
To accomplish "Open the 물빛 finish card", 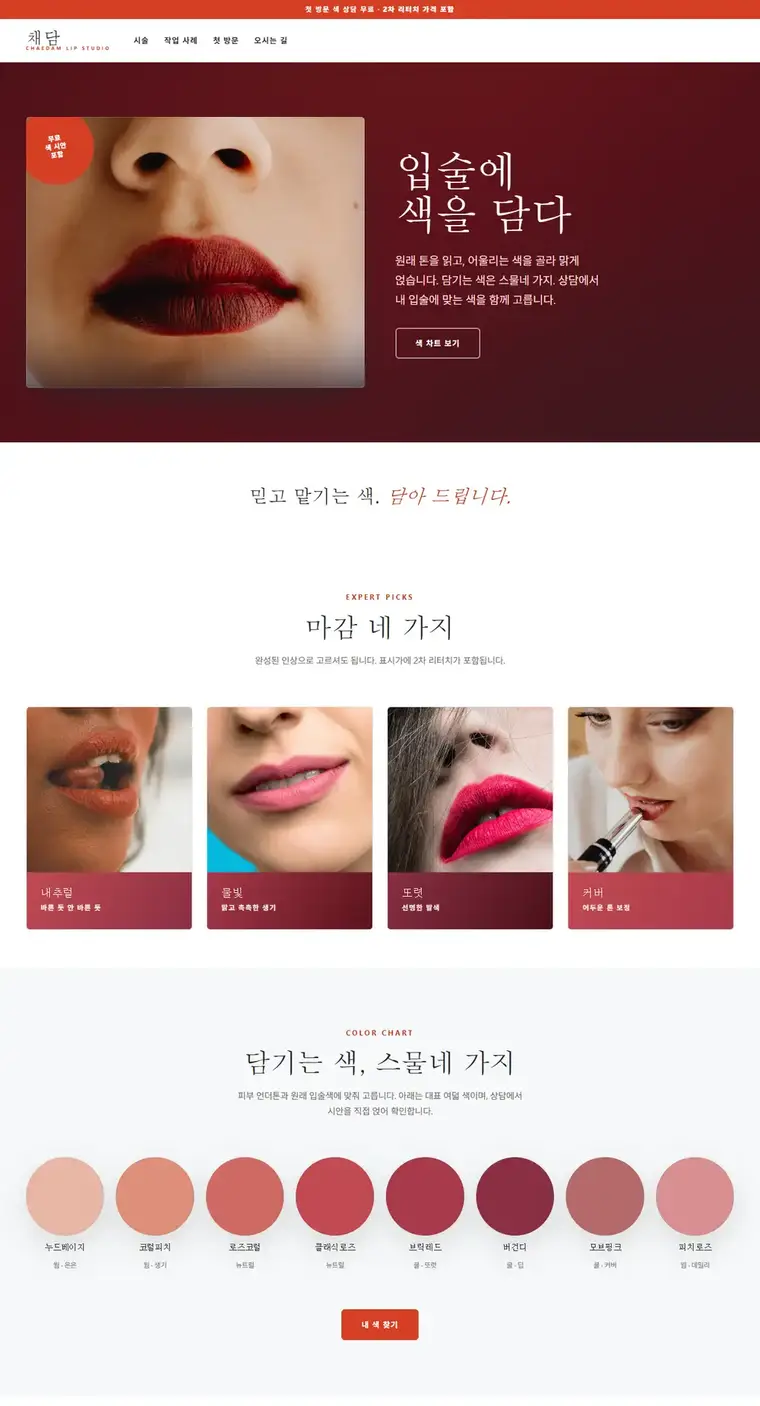I will tap(290, 818).
